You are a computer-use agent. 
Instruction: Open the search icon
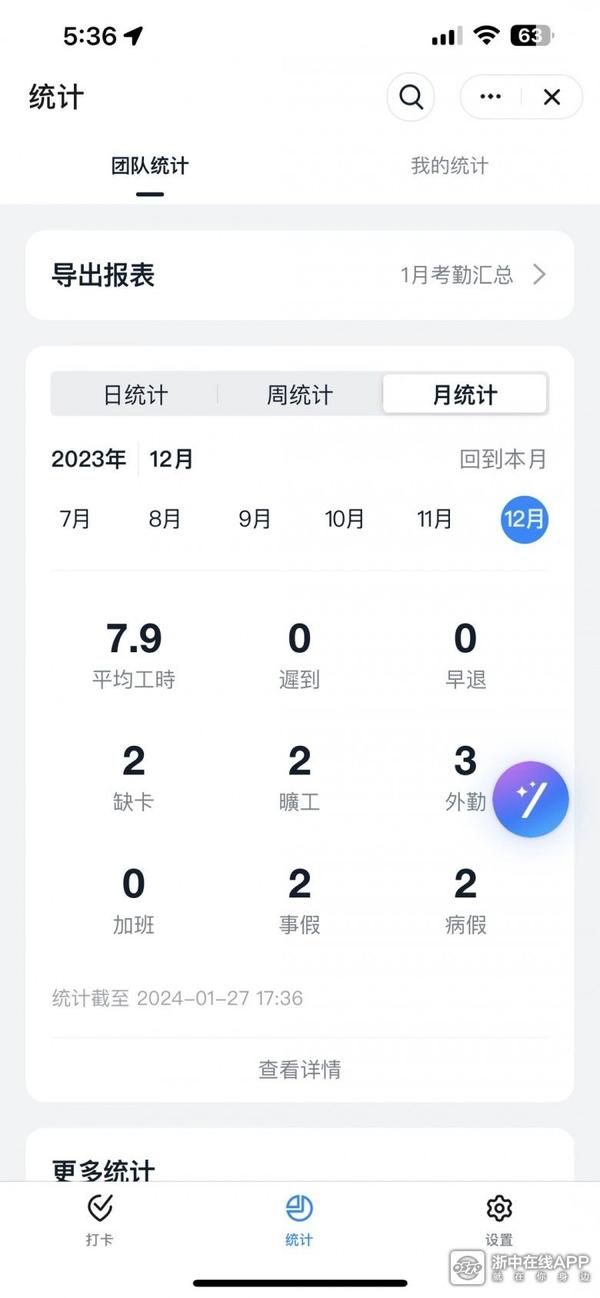click(x=410, y=97)
